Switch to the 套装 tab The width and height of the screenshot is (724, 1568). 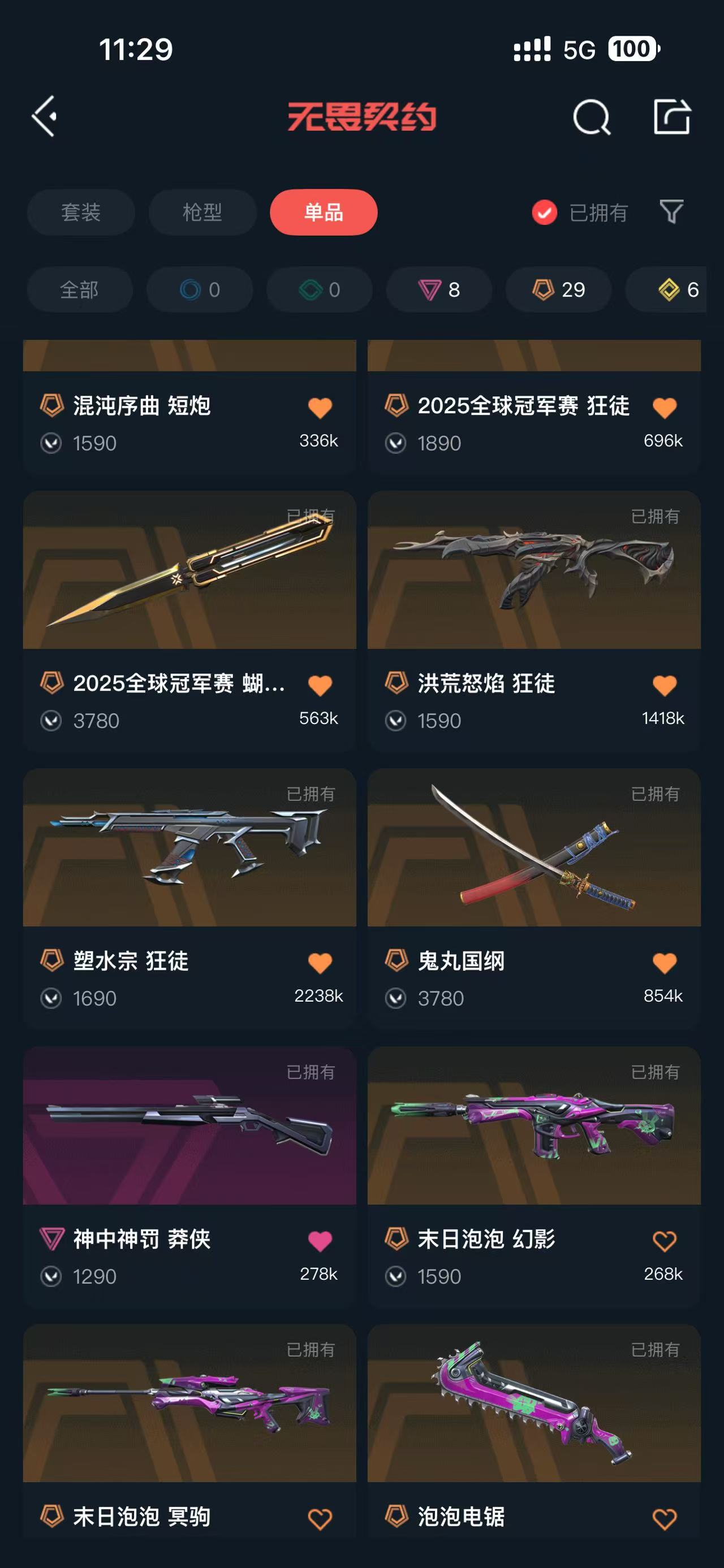pyautogui.click(x=80, y=212)
